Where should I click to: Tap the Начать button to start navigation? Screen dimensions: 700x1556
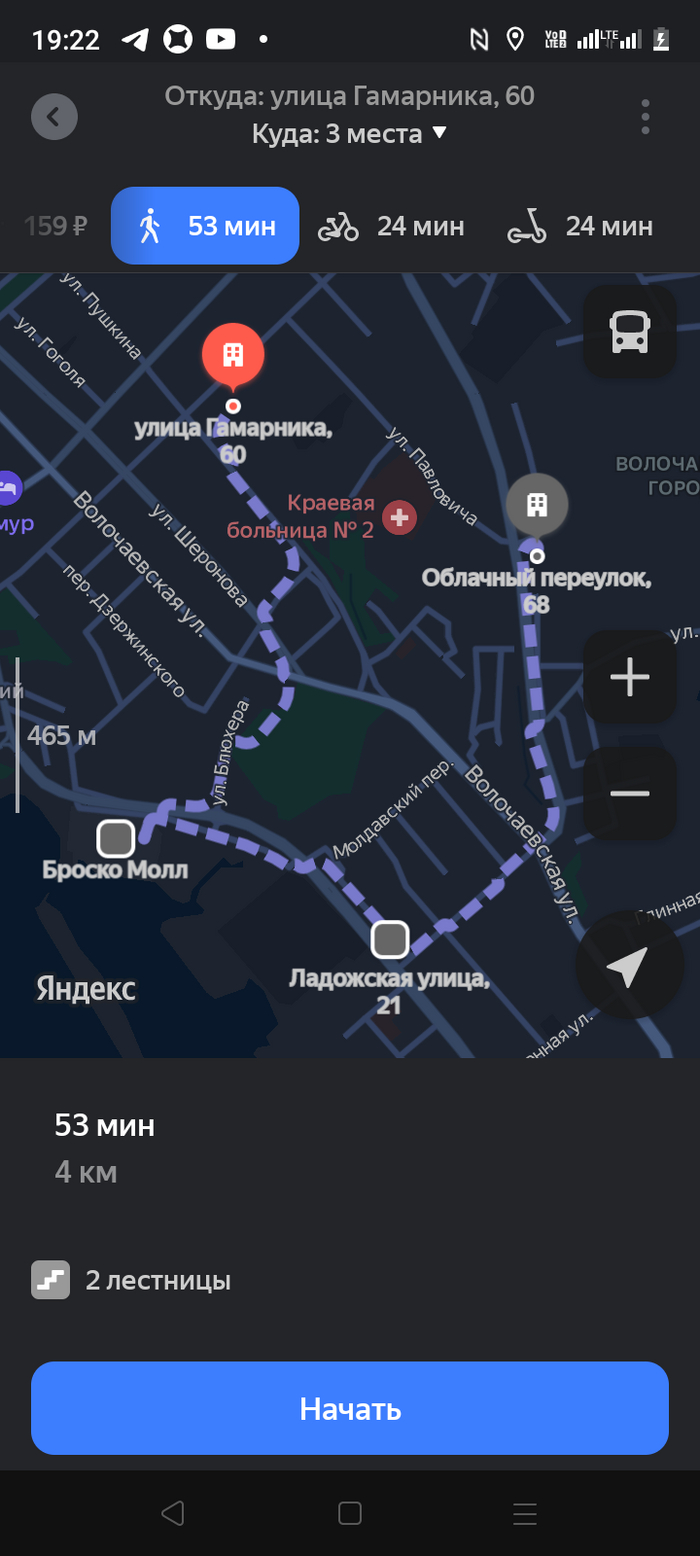coord(349,1408)
